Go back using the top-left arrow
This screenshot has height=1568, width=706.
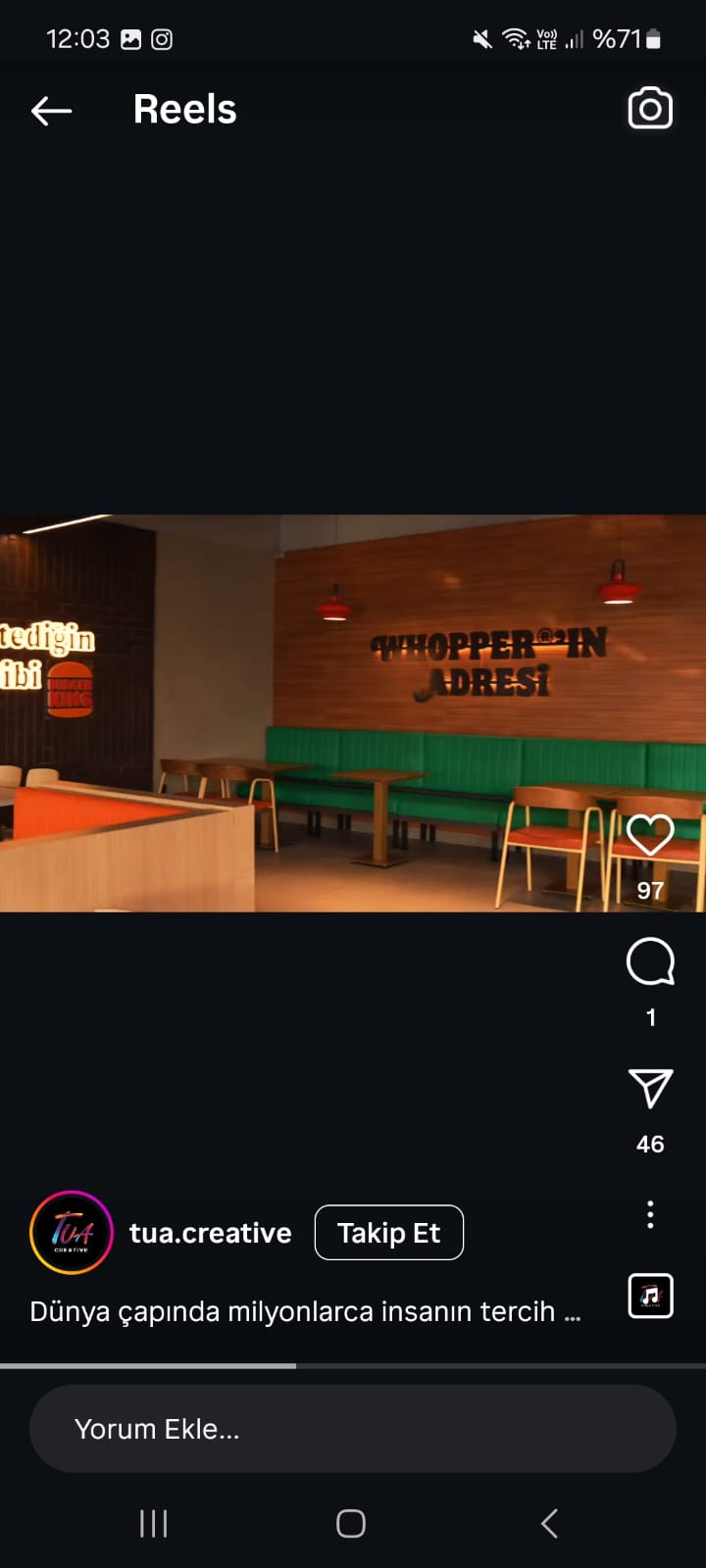tap(52, 111)
